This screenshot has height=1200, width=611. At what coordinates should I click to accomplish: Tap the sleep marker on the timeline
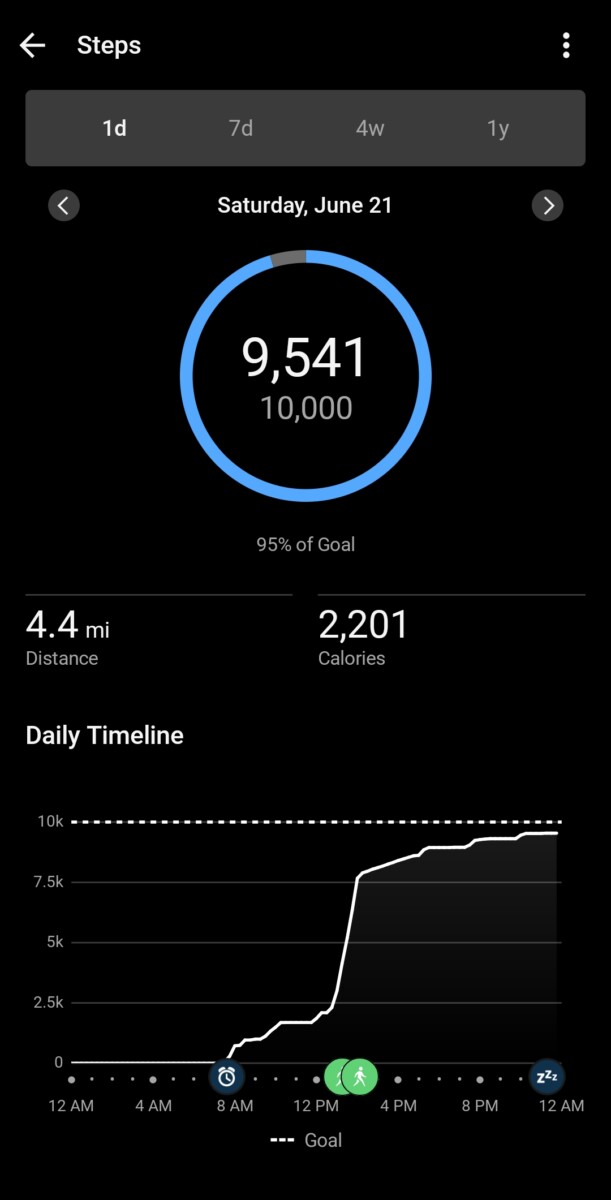pyautogui.click(x=546, y=1077)
